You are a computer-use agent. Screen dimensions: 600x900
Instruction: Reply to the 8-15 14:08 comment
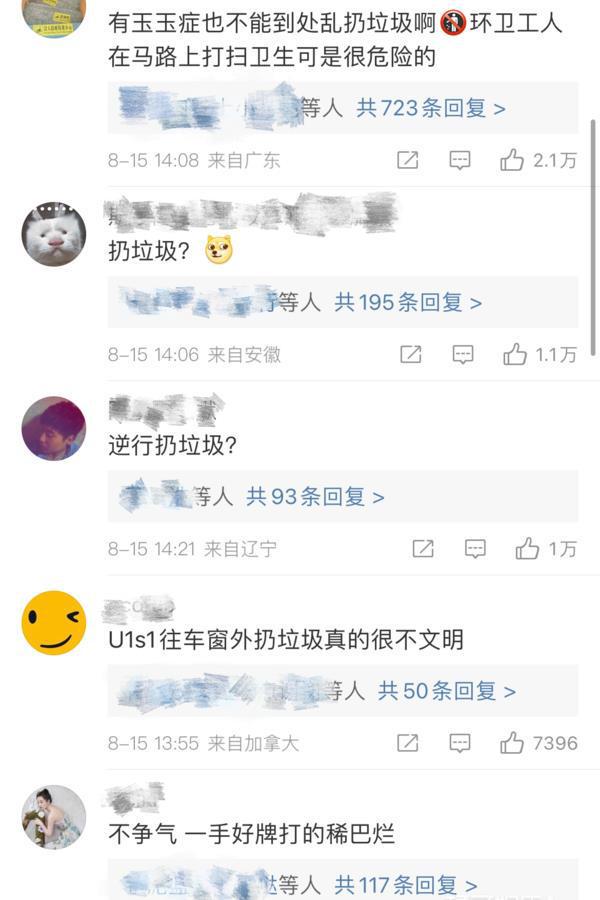pyautogui.click(x=460, y=160)
